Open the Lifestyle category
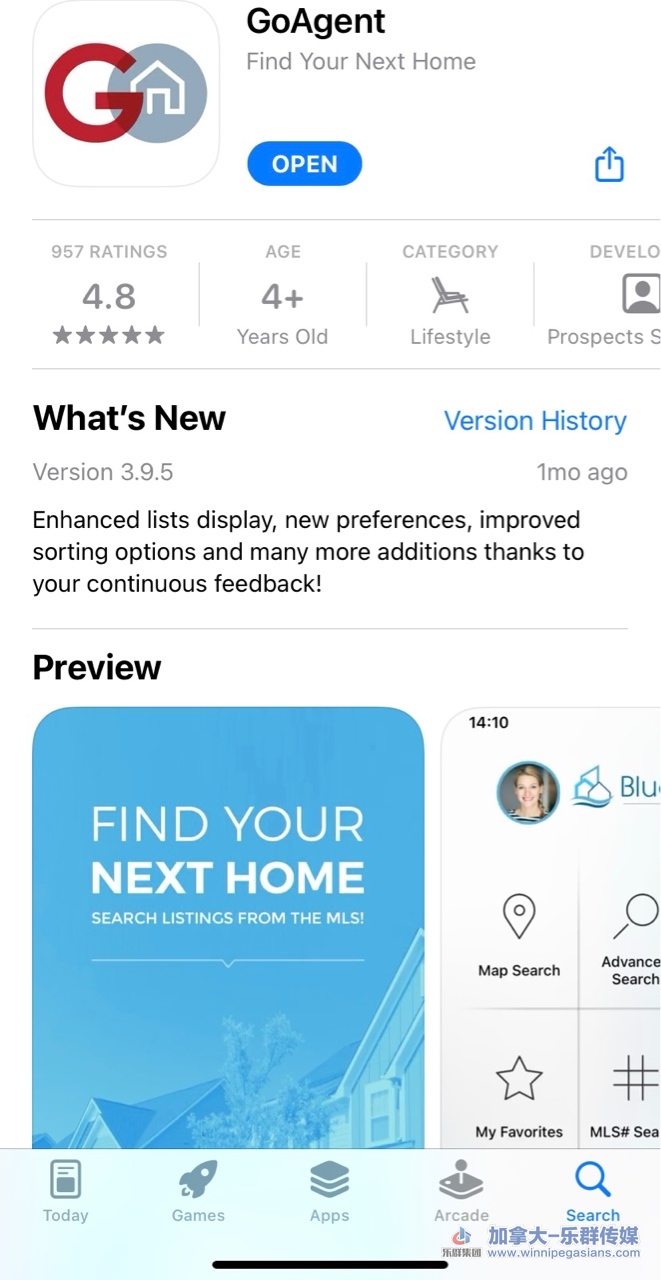The image size is (661, 1280). [449, 297]
